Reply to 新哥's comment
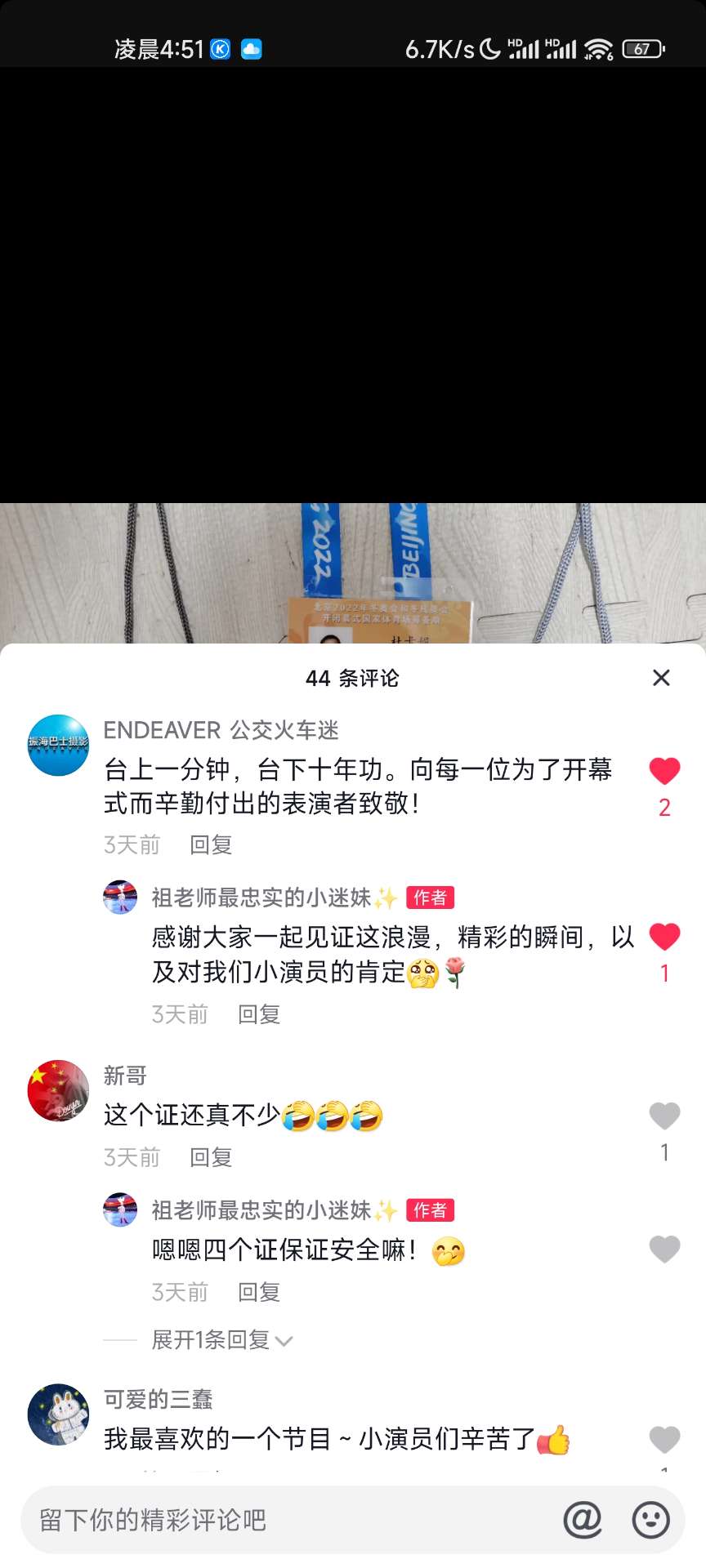Image resolution: width=706 pixels, height=1568 pixels. coord(211,1157)
